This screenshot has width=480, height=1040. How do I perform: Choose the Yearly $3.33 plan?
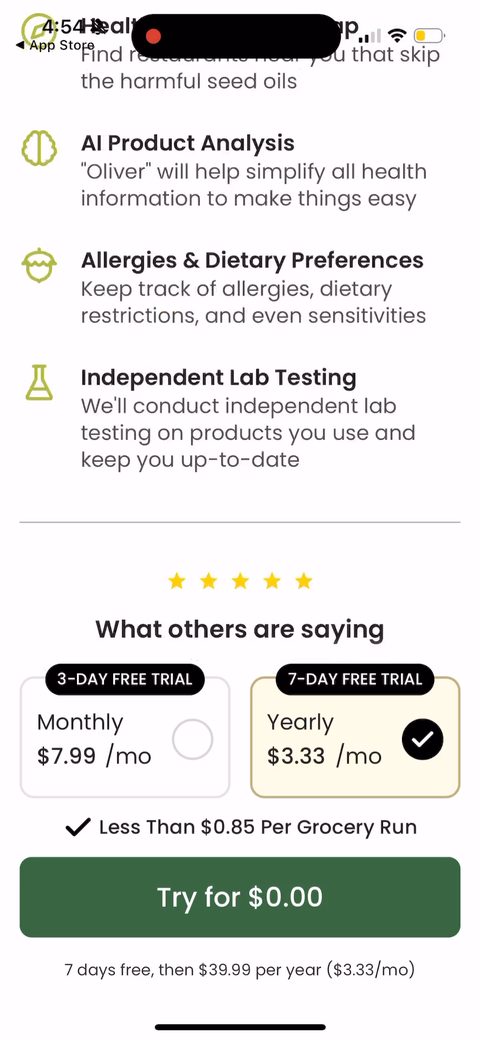click(355, 738)
